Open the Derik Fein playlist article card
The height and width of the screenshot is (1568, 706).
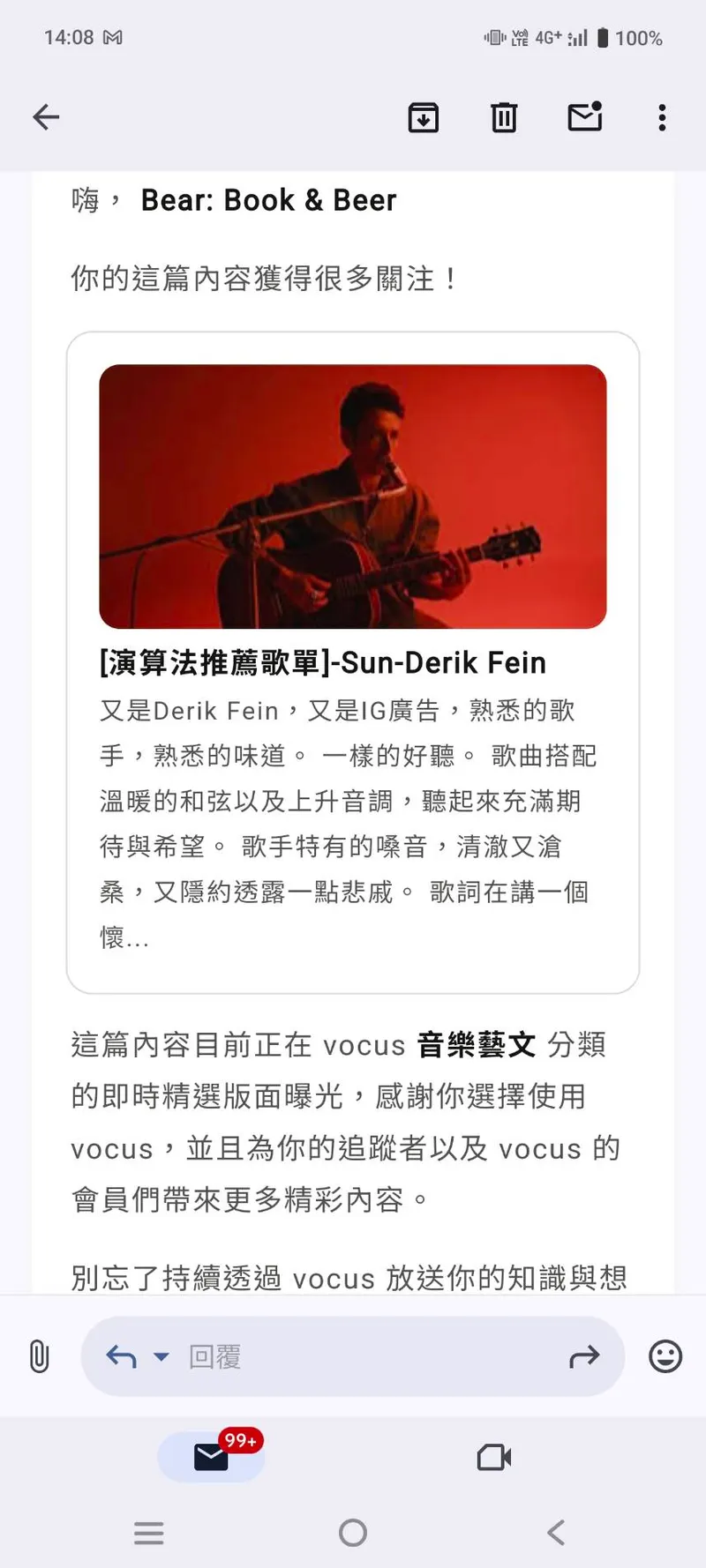353,661
